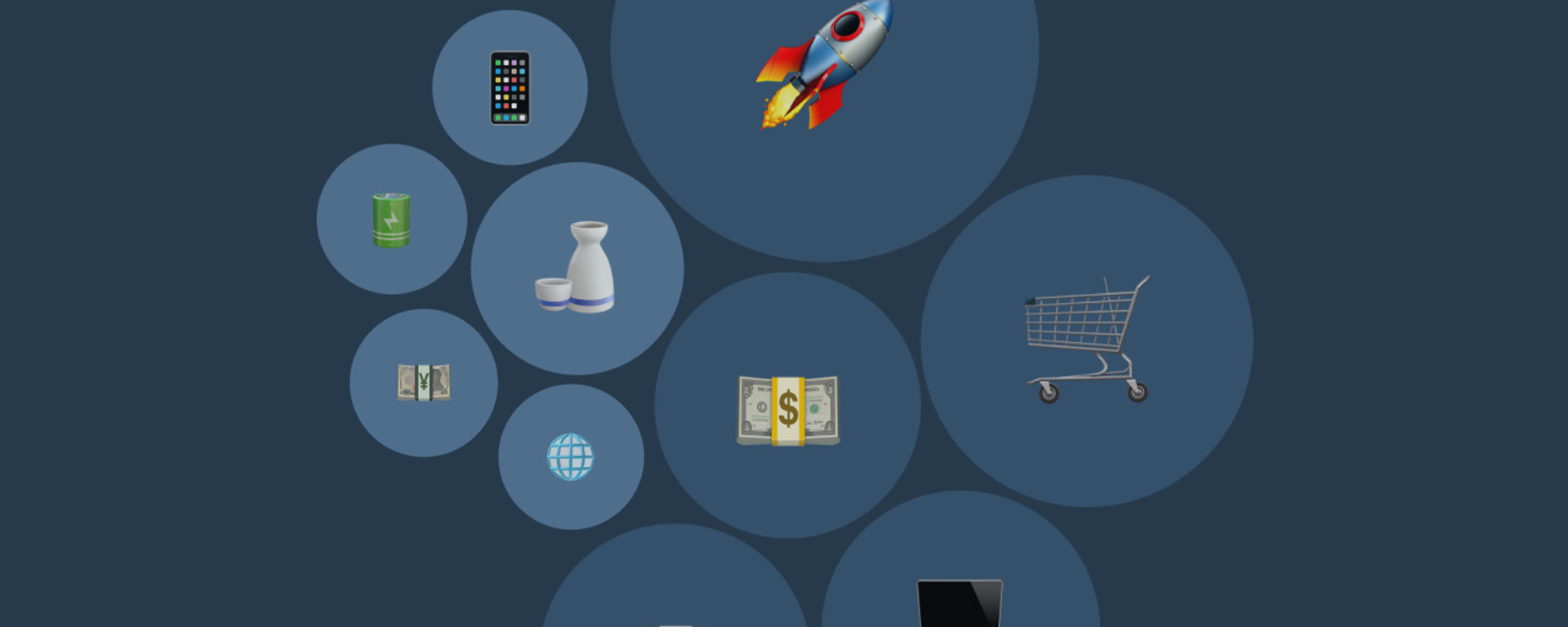Choose the green battery bubble
1568x627 pixels.
391,219
